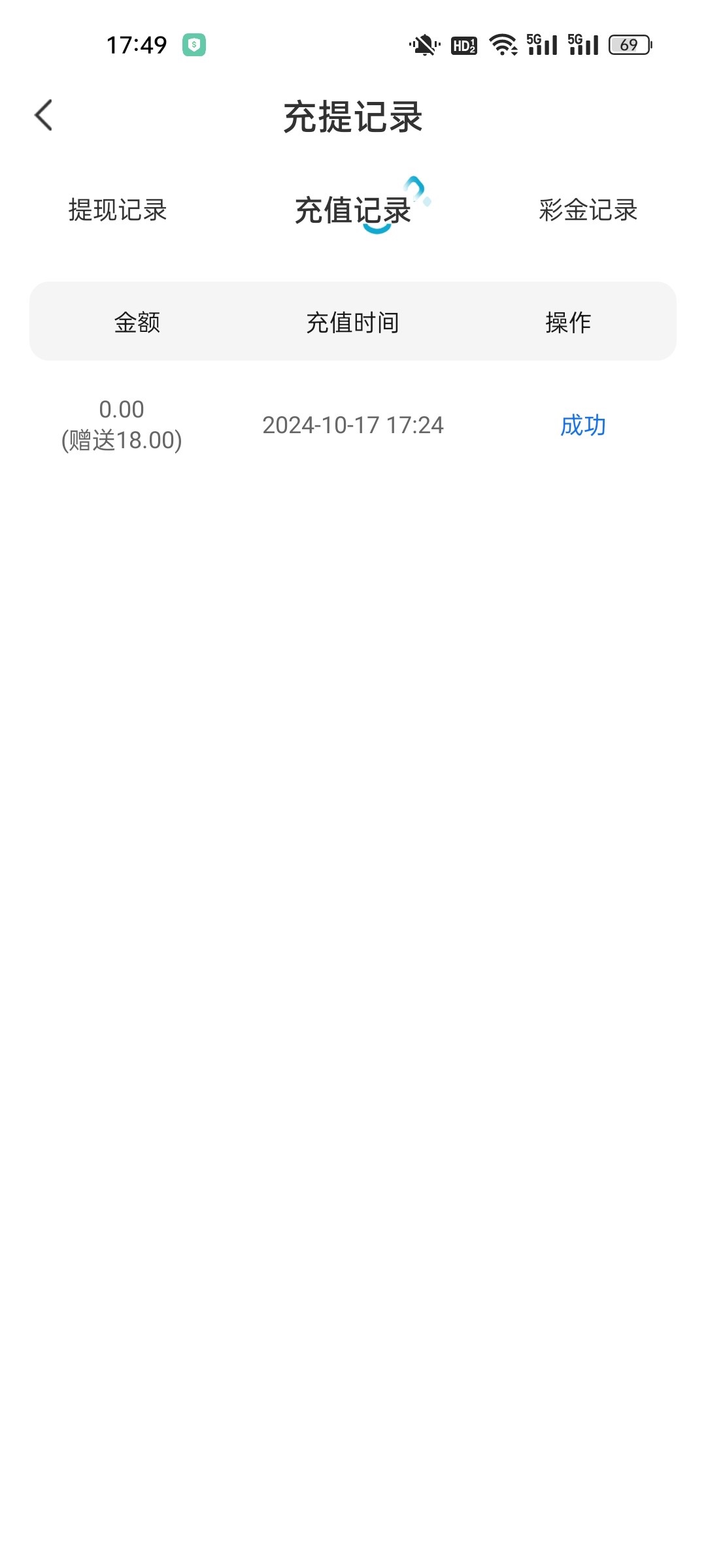This screenshot has height=1568, width=706.
Task: Click the HD voice status icon
Action: pyautogui.click(x=464, y=46)
